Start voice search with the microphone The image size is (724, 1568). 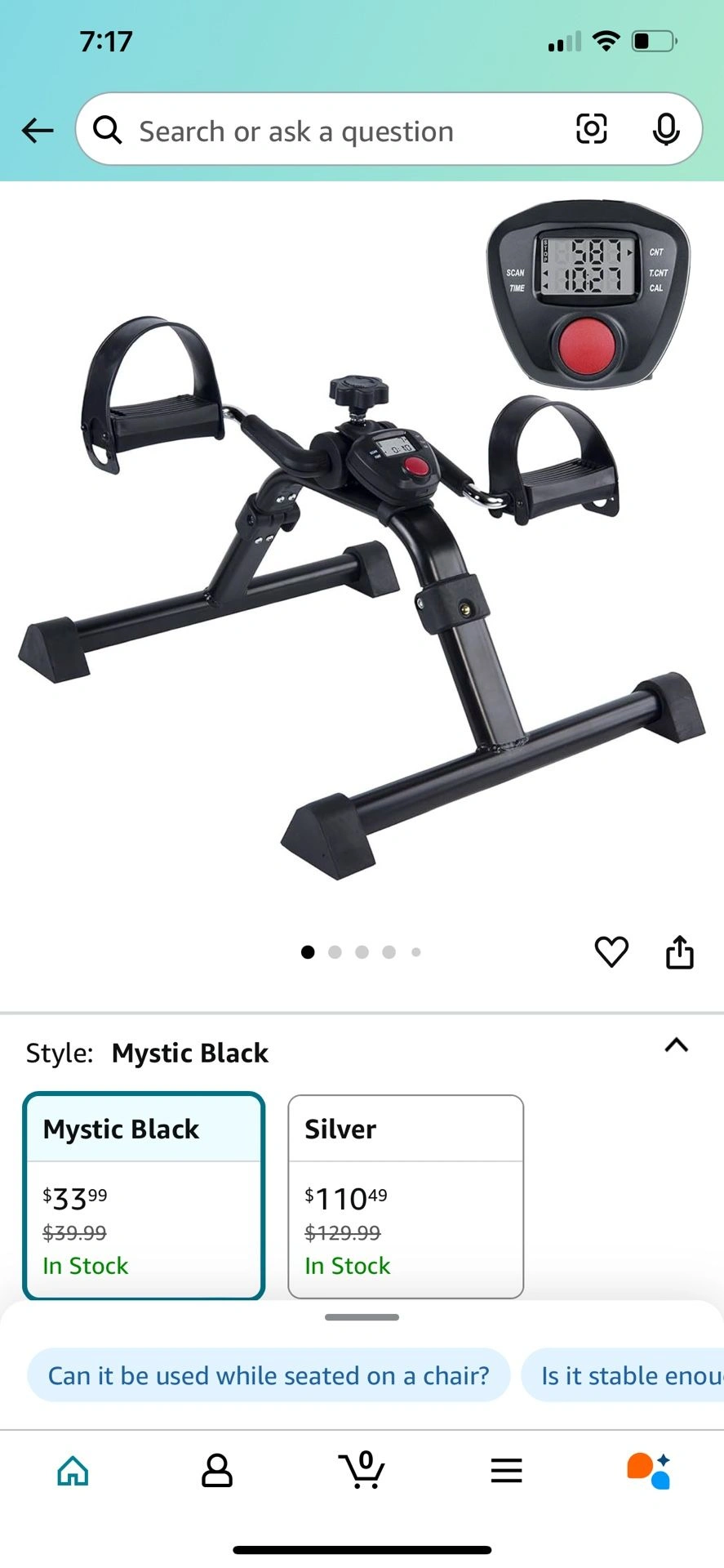[666, 129]
